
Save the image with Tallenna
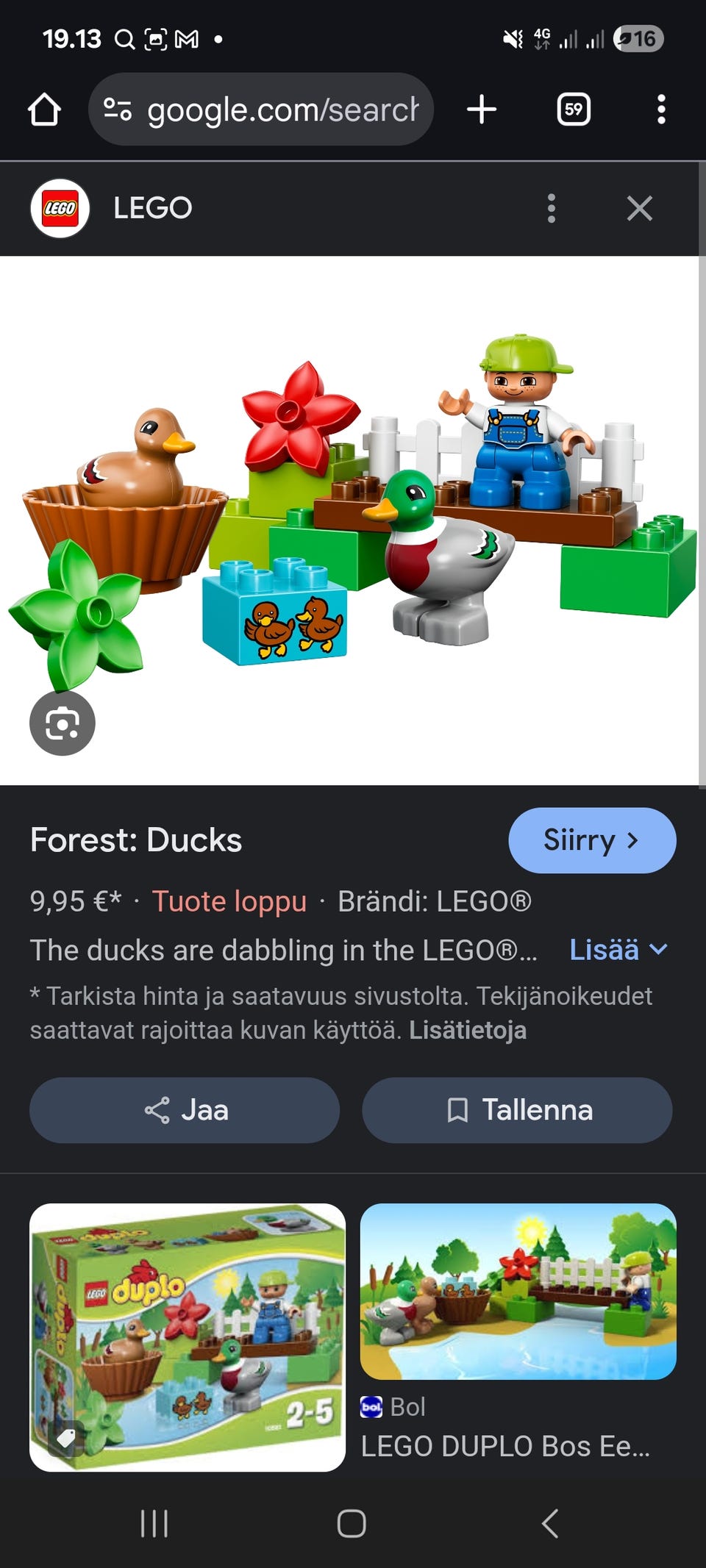tap(517, 1110)
